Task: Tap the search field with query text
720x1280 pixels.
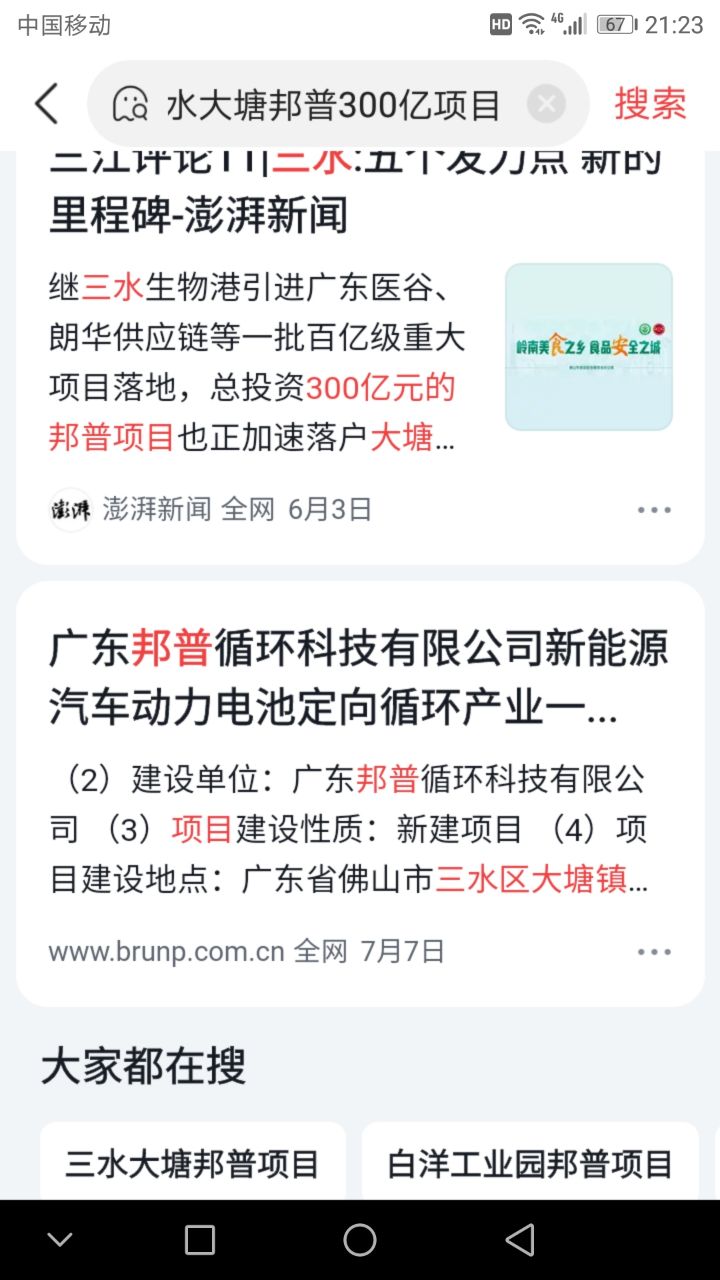Action: (330, 104)
